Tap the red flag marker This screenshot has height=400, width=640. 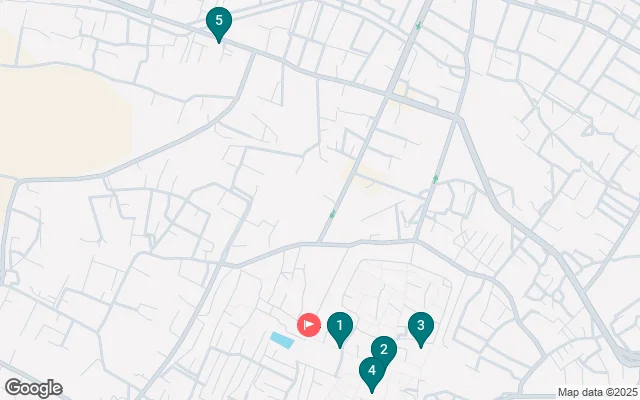[x=309, y=325]
